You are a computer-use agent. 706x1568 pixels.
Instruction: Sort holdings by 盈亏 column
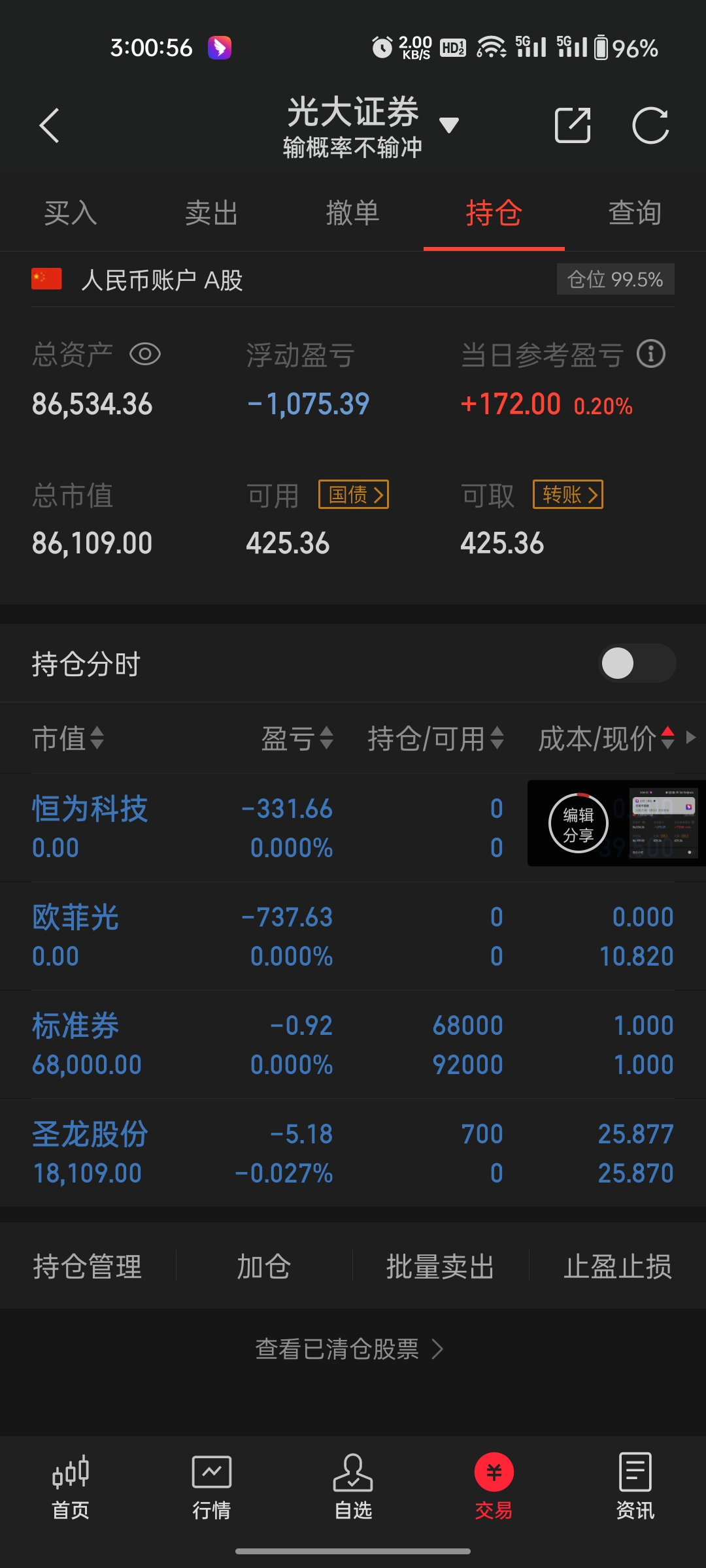coord(297,739)
